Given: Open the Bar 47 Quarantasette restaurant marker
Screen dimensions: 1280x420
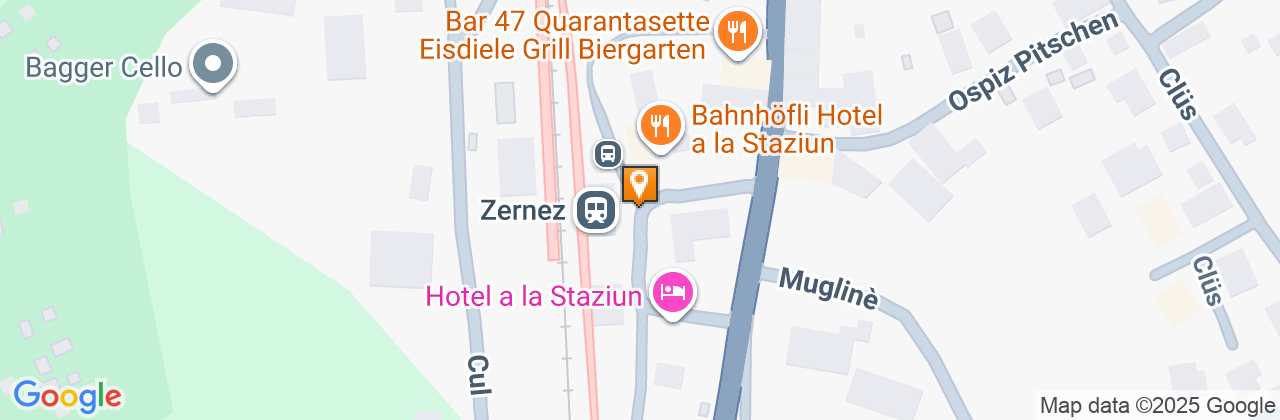Looking at the screenshot, I should click(736, 33).
